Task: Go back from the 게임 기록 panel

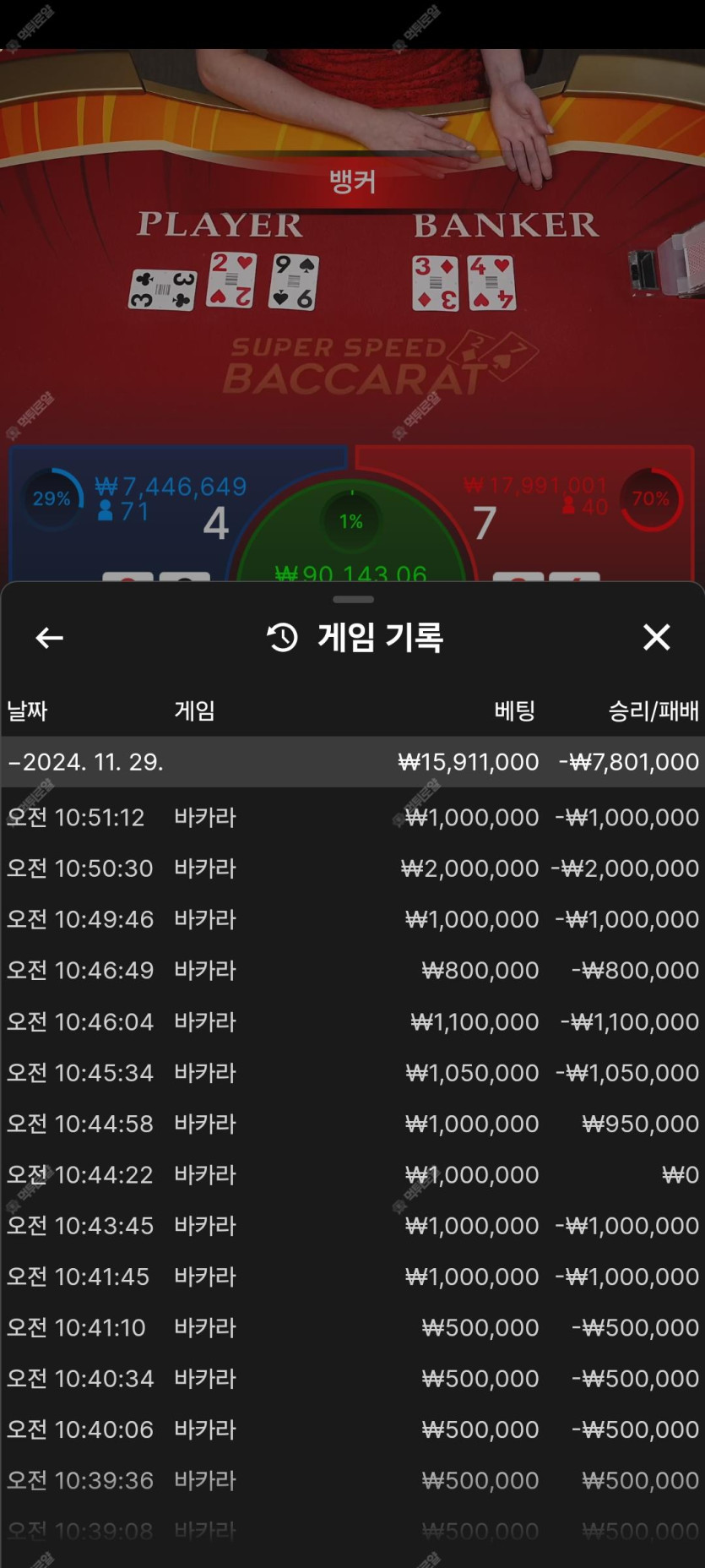Action: (x=50, y=638)
